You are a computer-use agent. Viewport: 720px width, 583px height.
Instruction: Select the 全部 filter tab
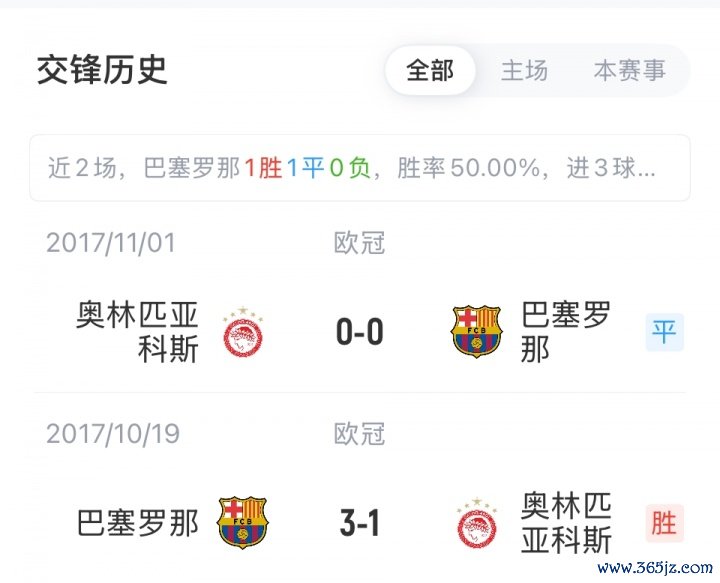point(430,71)
